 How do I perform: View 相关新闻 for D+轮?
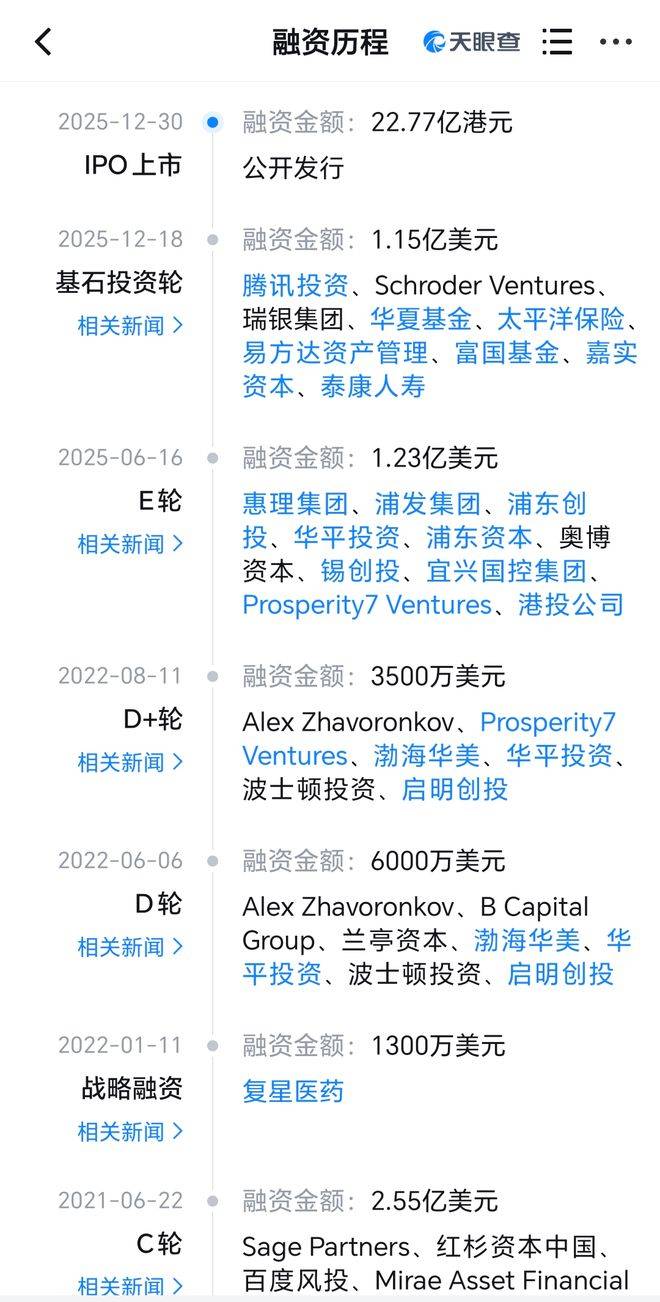pos(130,762)
